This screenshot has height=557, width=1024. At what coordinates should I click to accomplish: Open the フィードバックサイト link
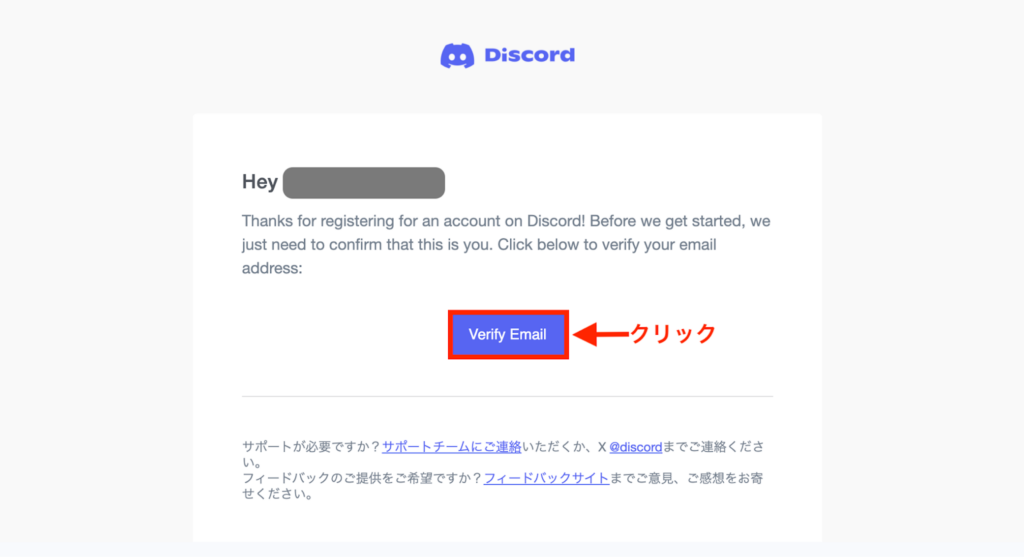[x=546, y=478]
